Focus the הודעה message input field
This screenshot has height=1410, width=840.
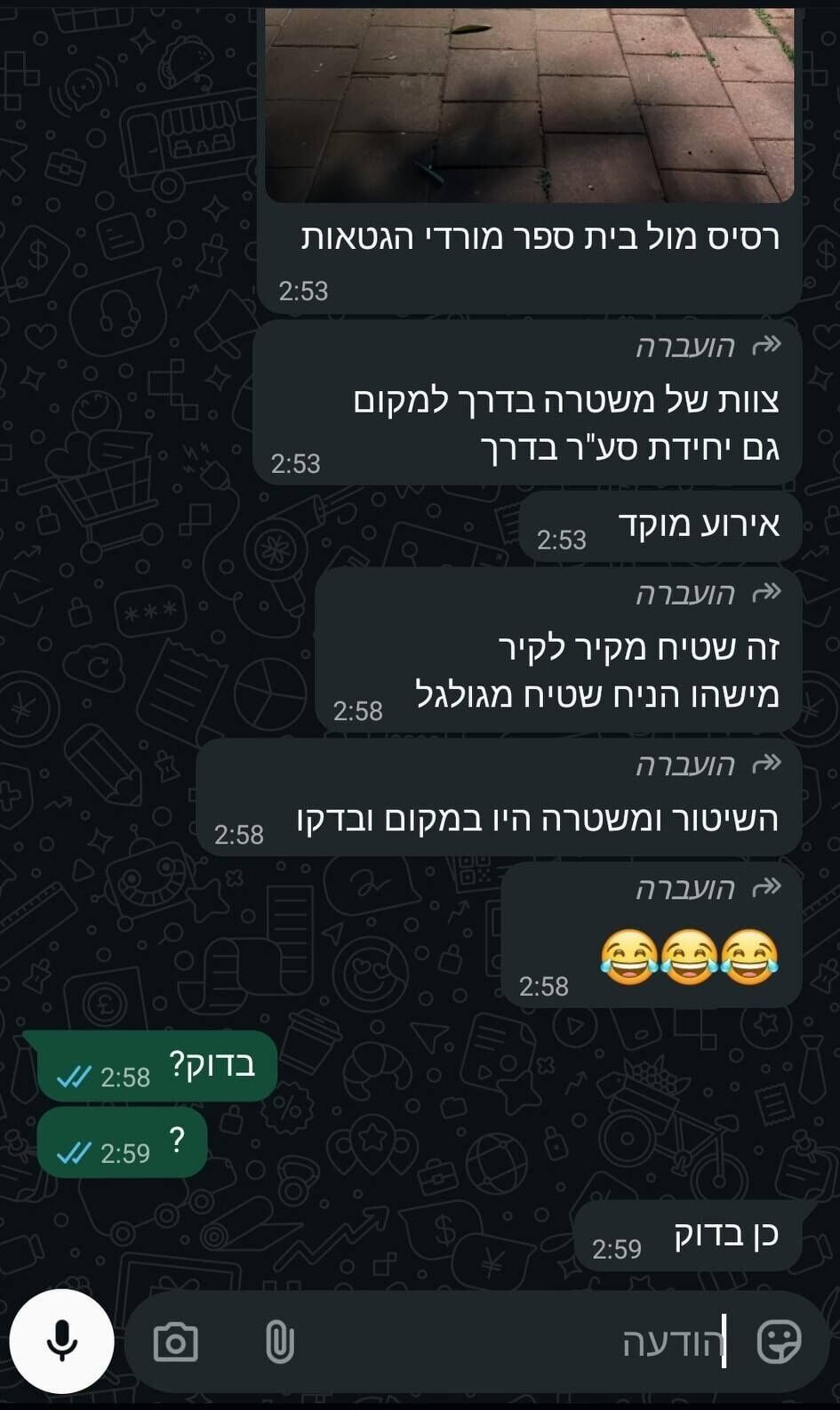[516, 1342]
